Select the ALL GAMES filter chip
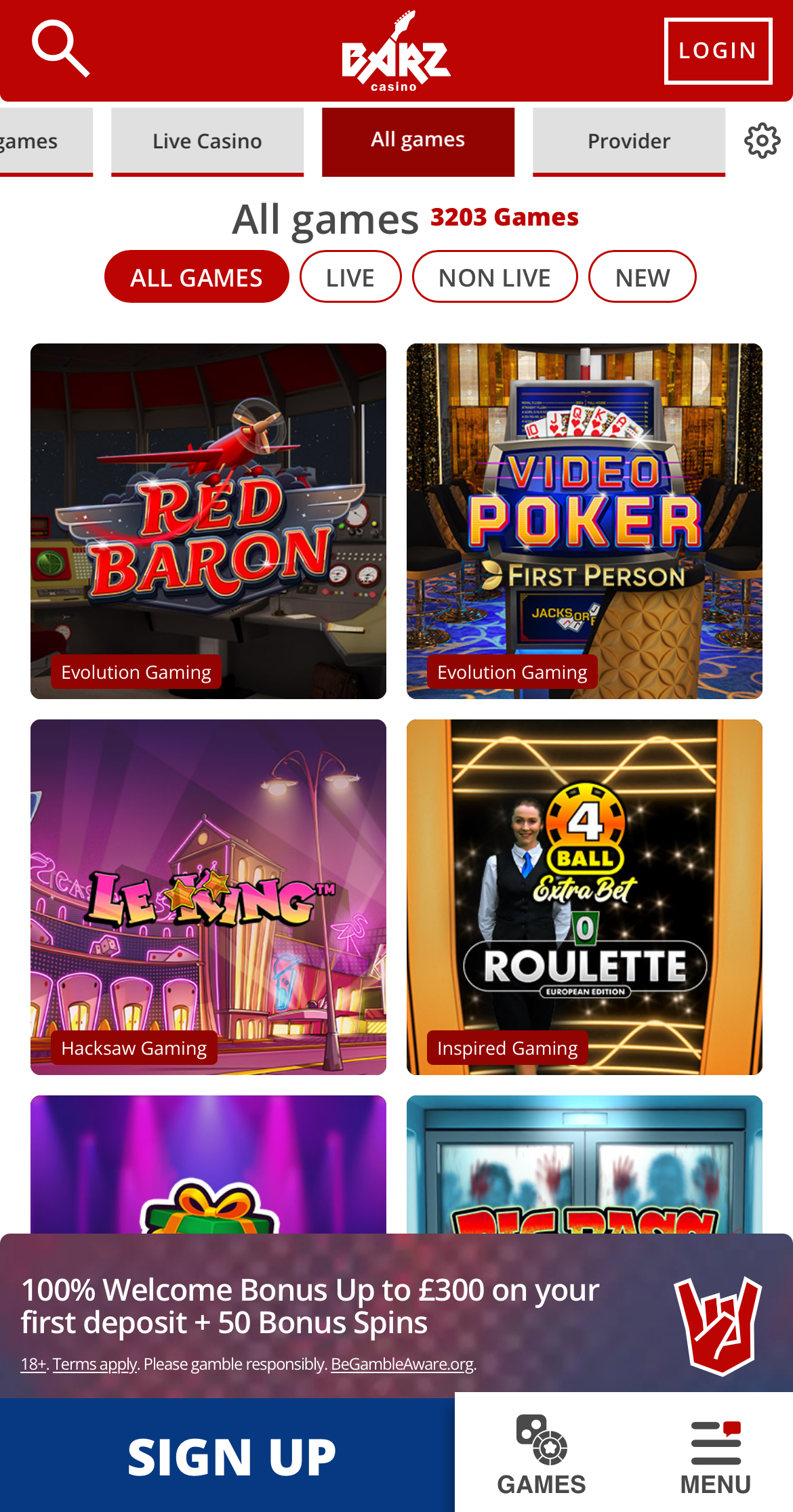This screenshot has width=793, height=1512. [x=197, y=277]
